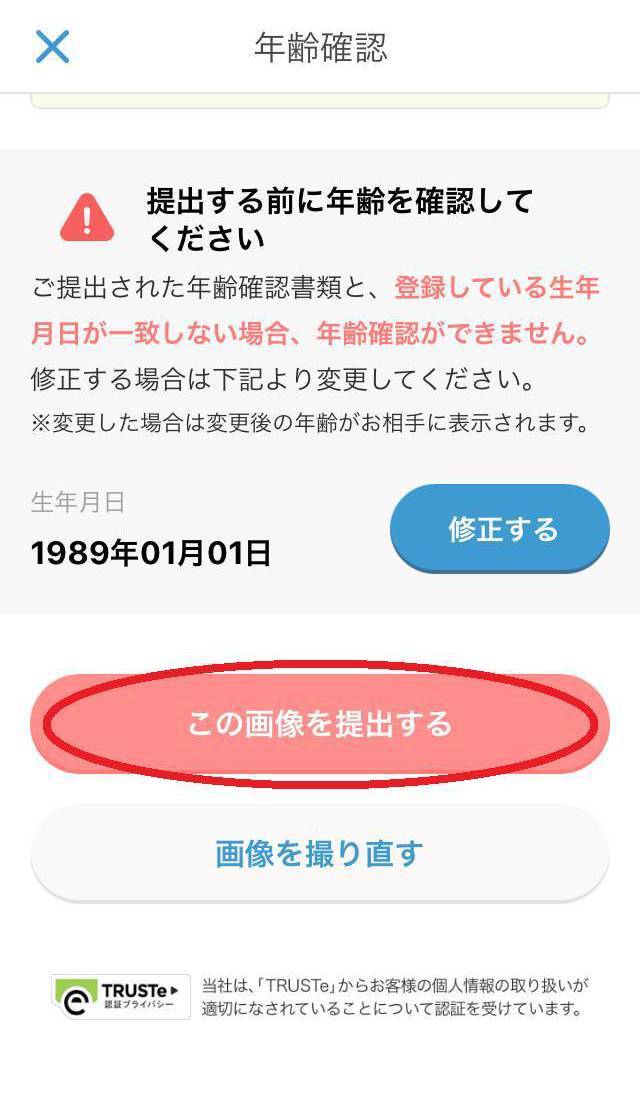Image resolution: width=640 pixels, height=1100 pixels.
Task: Open the TRUSTe certification badge
Action: click(x=120, y=996)
